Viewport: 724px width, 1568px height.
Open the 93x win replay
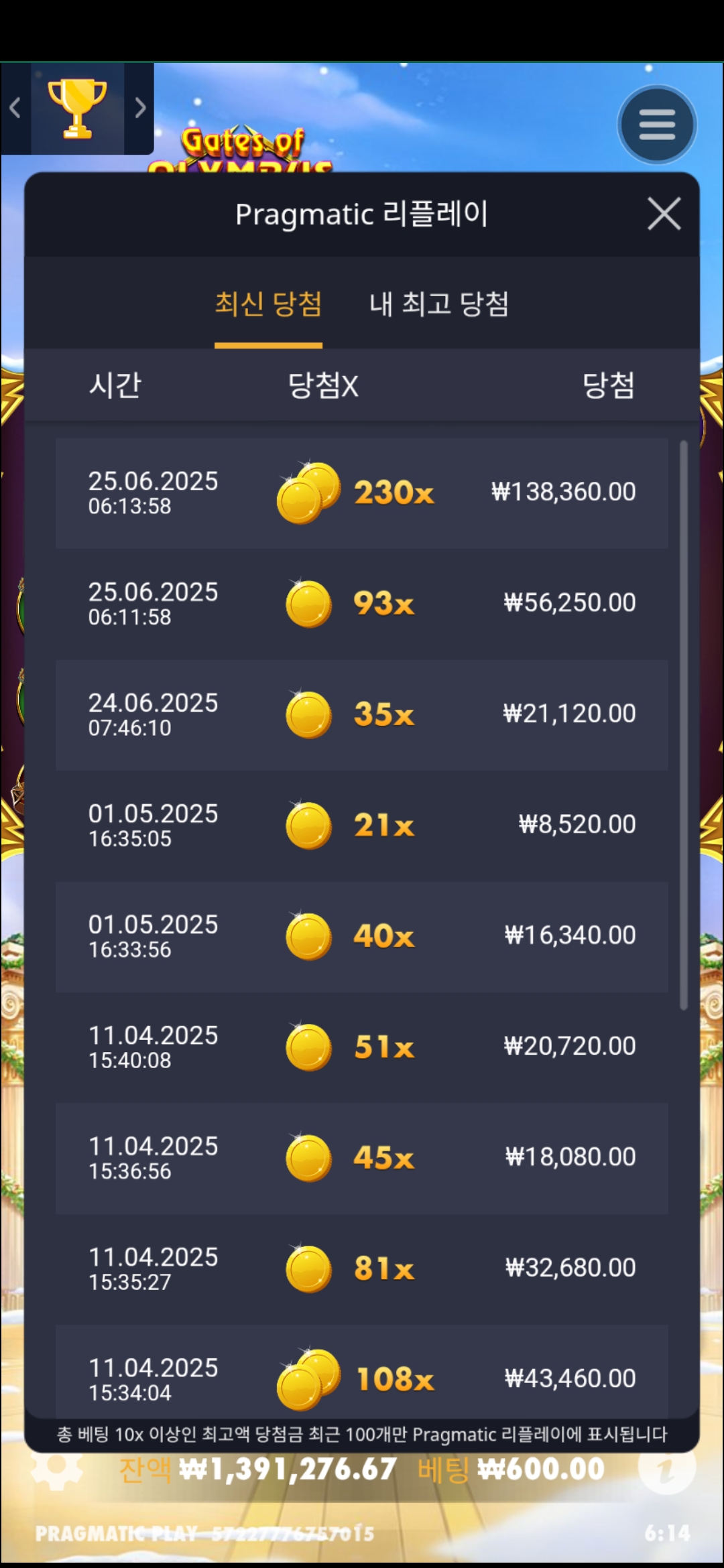click(362, 604)
